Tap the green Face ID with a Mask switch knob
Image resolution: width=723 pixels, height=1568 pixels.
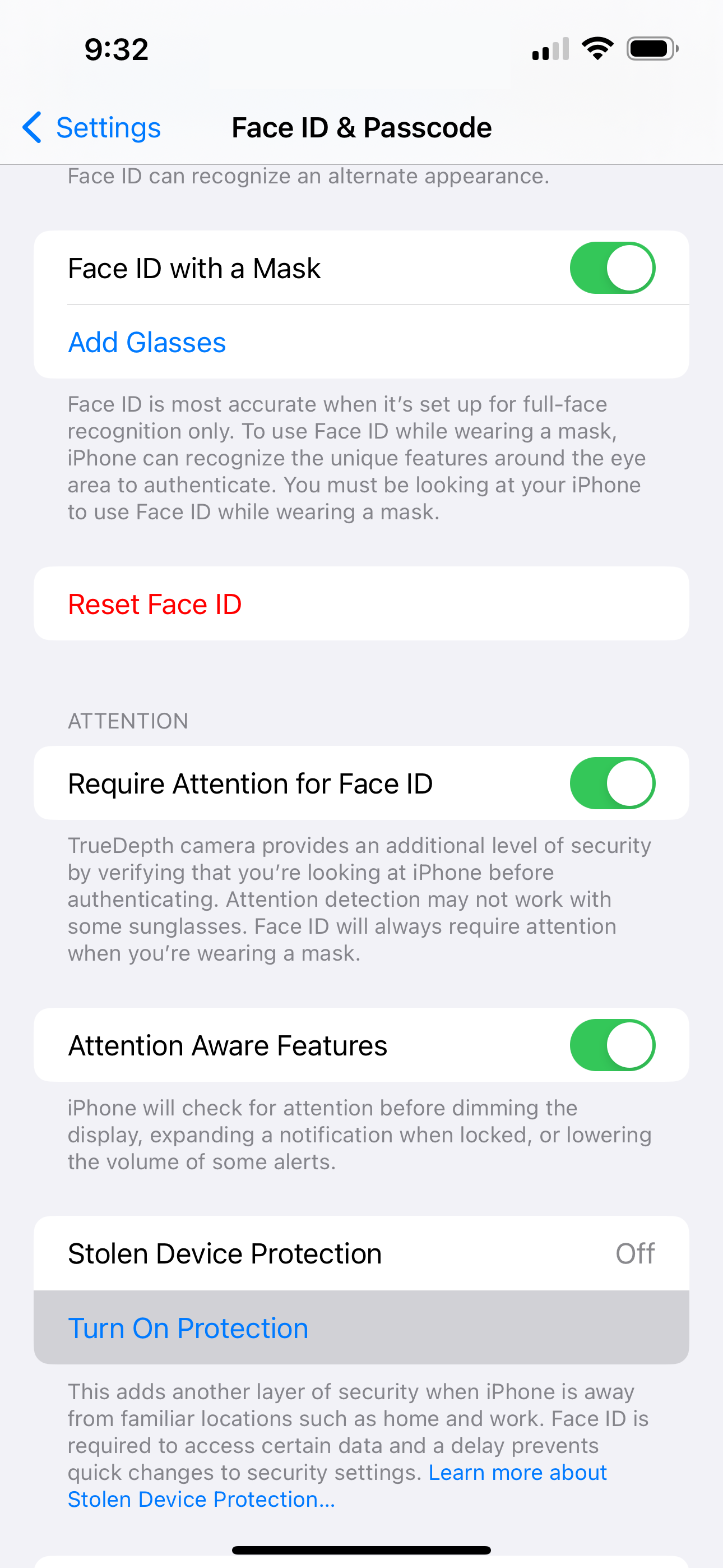(x=631, y=267)
